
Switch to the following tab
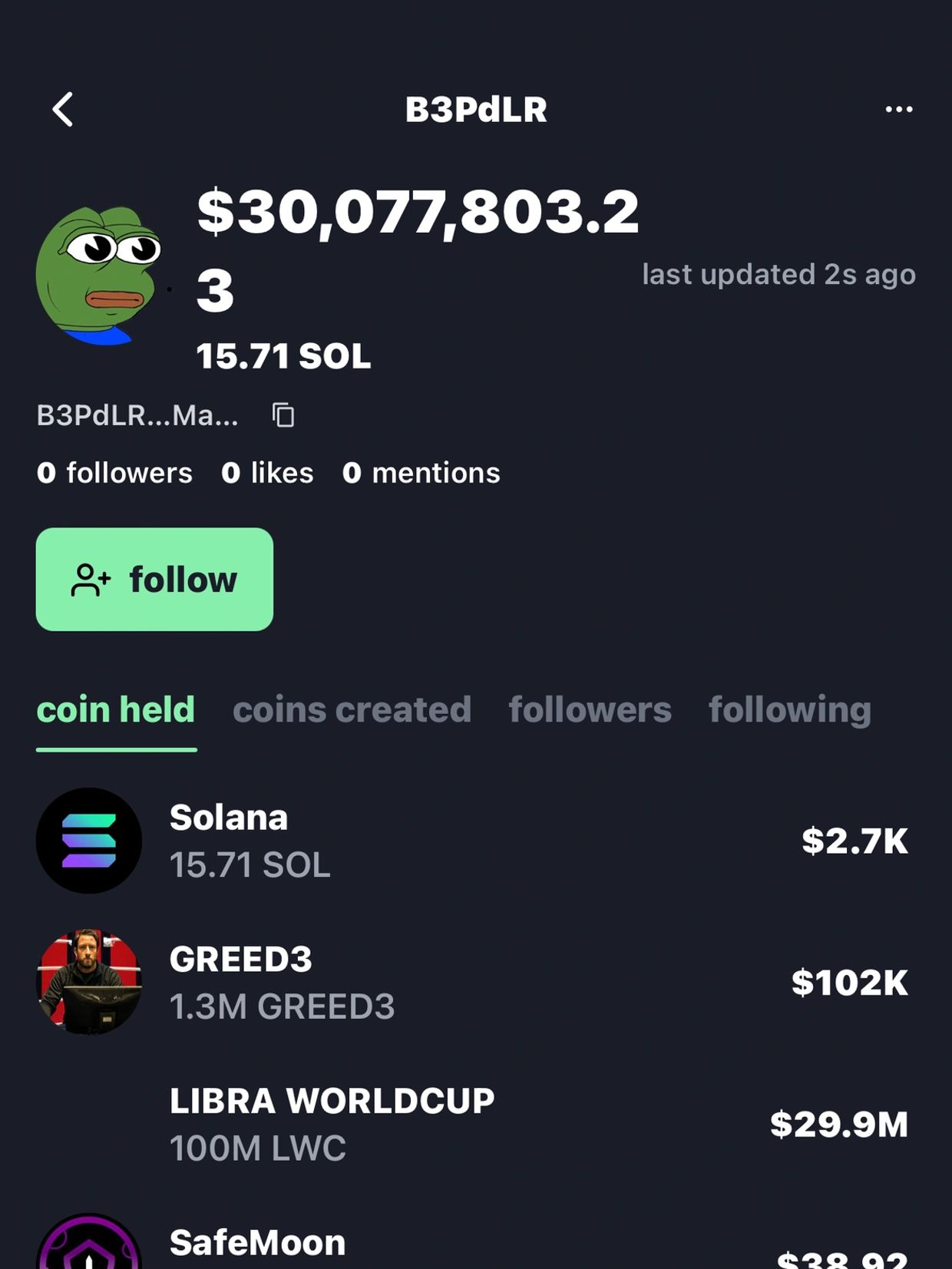789,710
